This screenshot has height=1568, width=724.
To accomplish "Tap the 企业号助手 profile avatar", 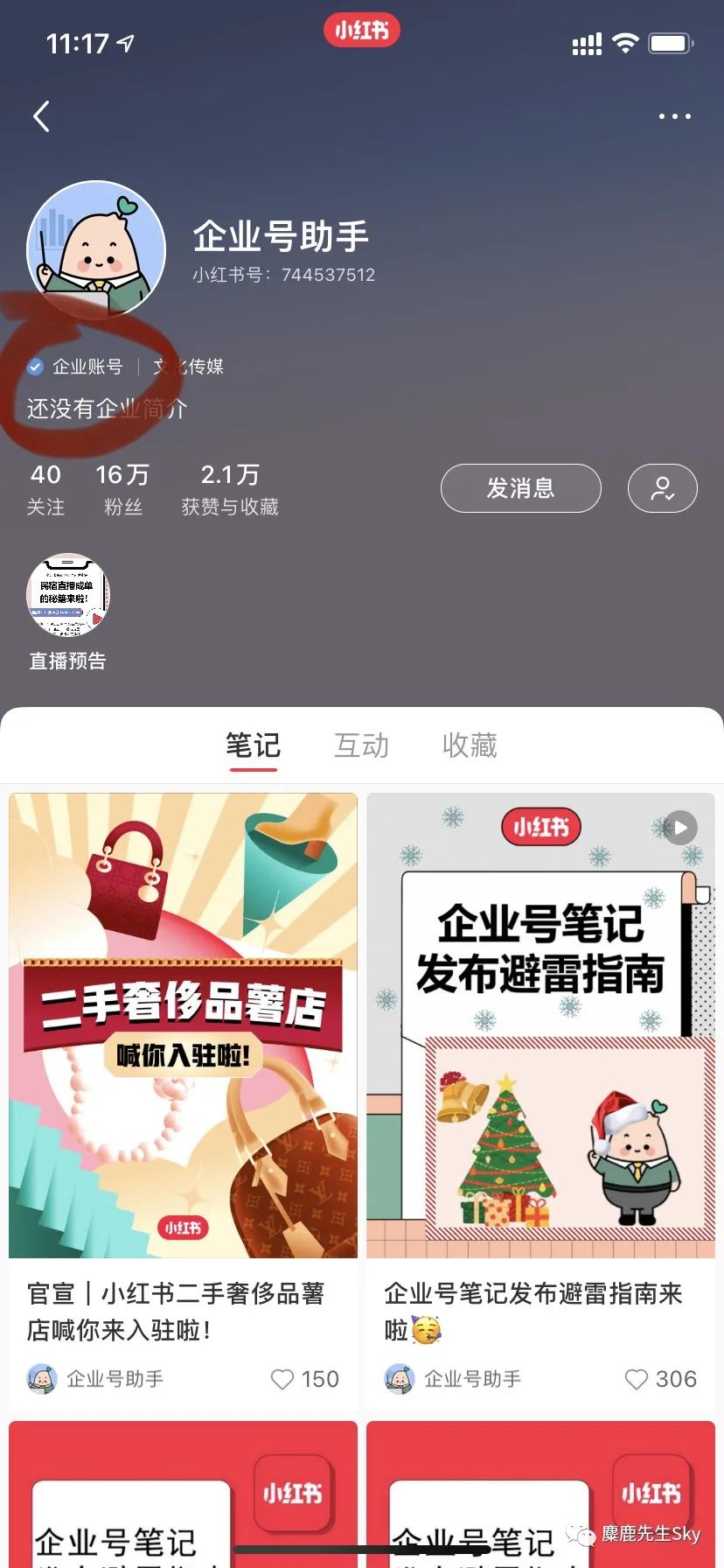I will (96, 249).
